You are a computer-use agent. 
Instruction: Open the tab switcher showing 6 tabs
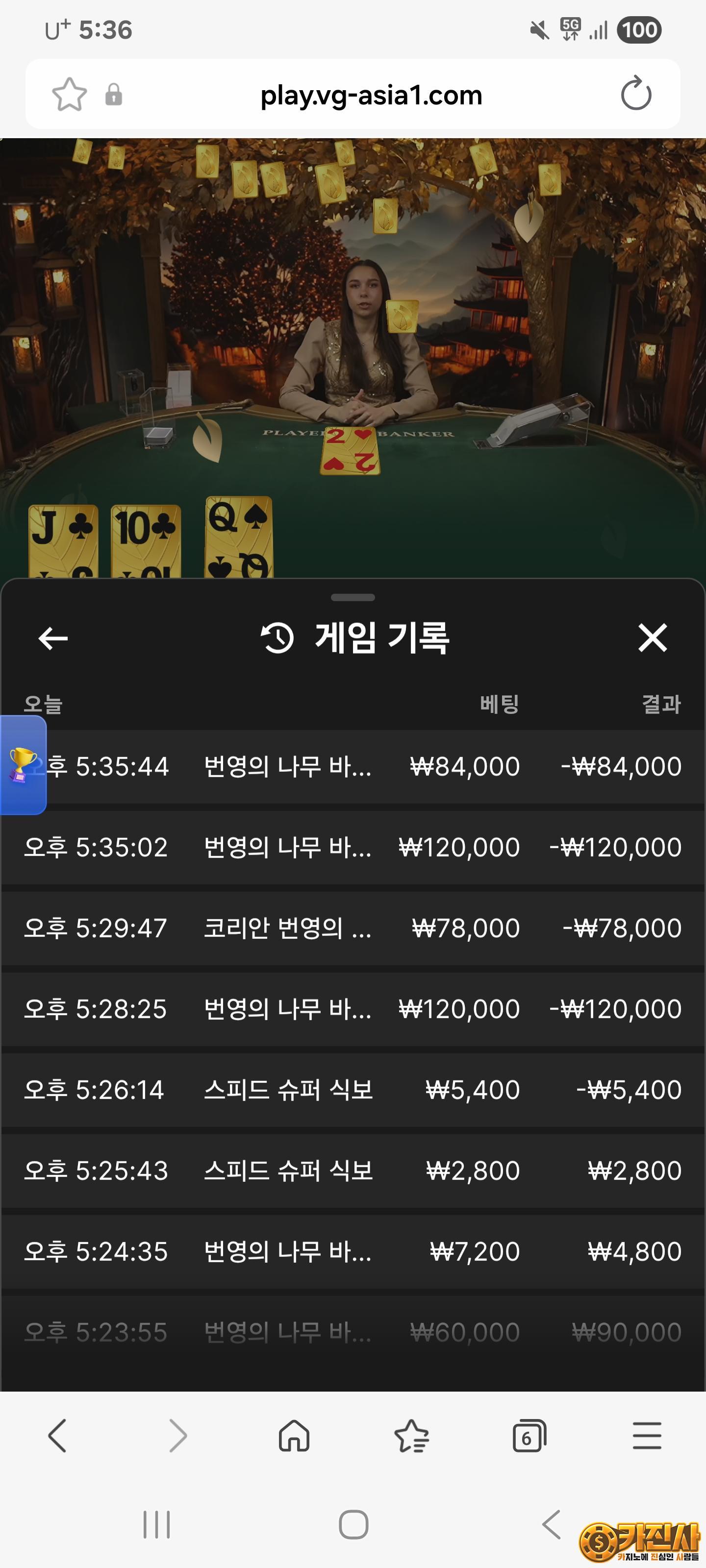tap(529, 1436)
